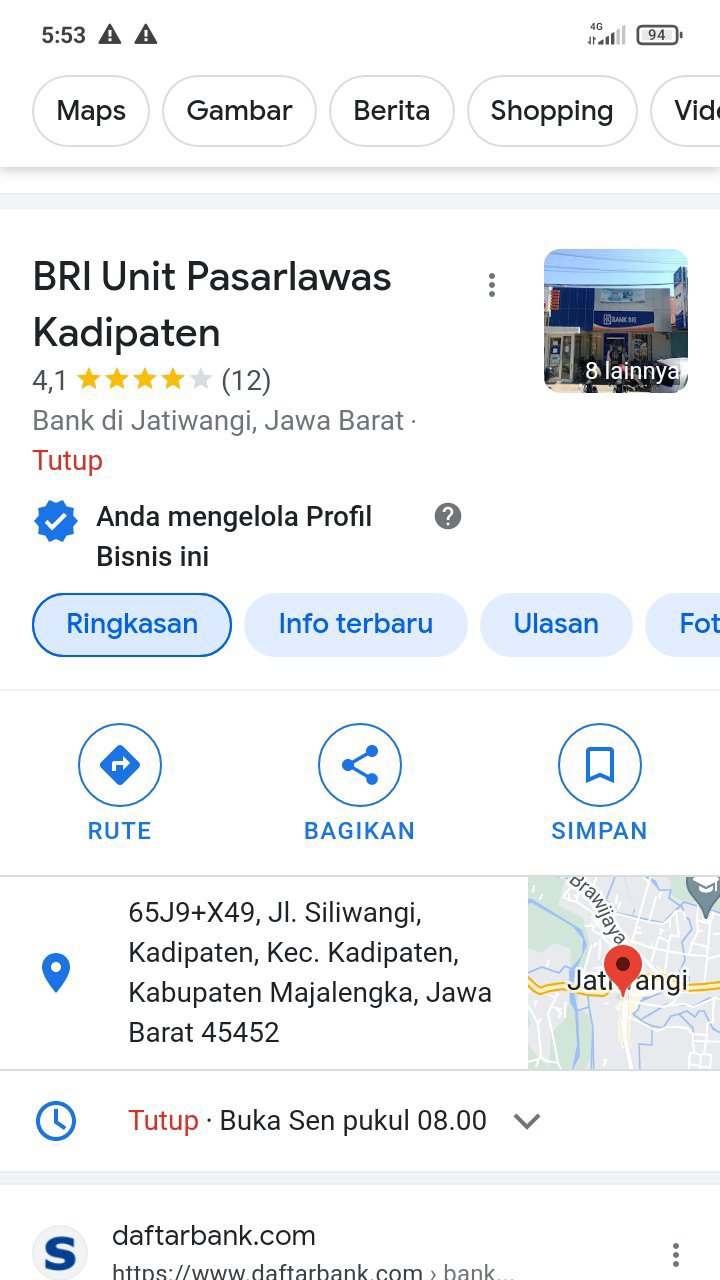Image resolution: width=720 pixels, height=1280 pixels.
Task: Open the Jatiwangi map preview
Action: tap(623, 972)
